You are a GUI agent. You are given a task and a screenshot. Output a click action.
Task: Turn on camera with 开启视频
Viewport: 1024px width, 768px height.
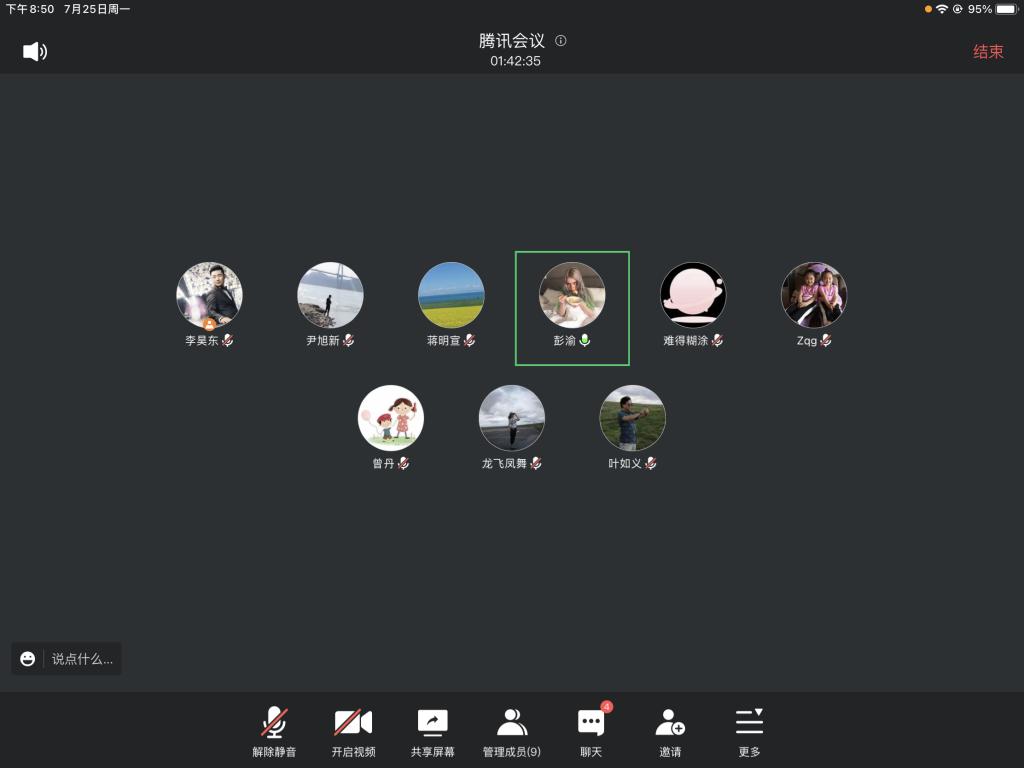pos(353,732)
